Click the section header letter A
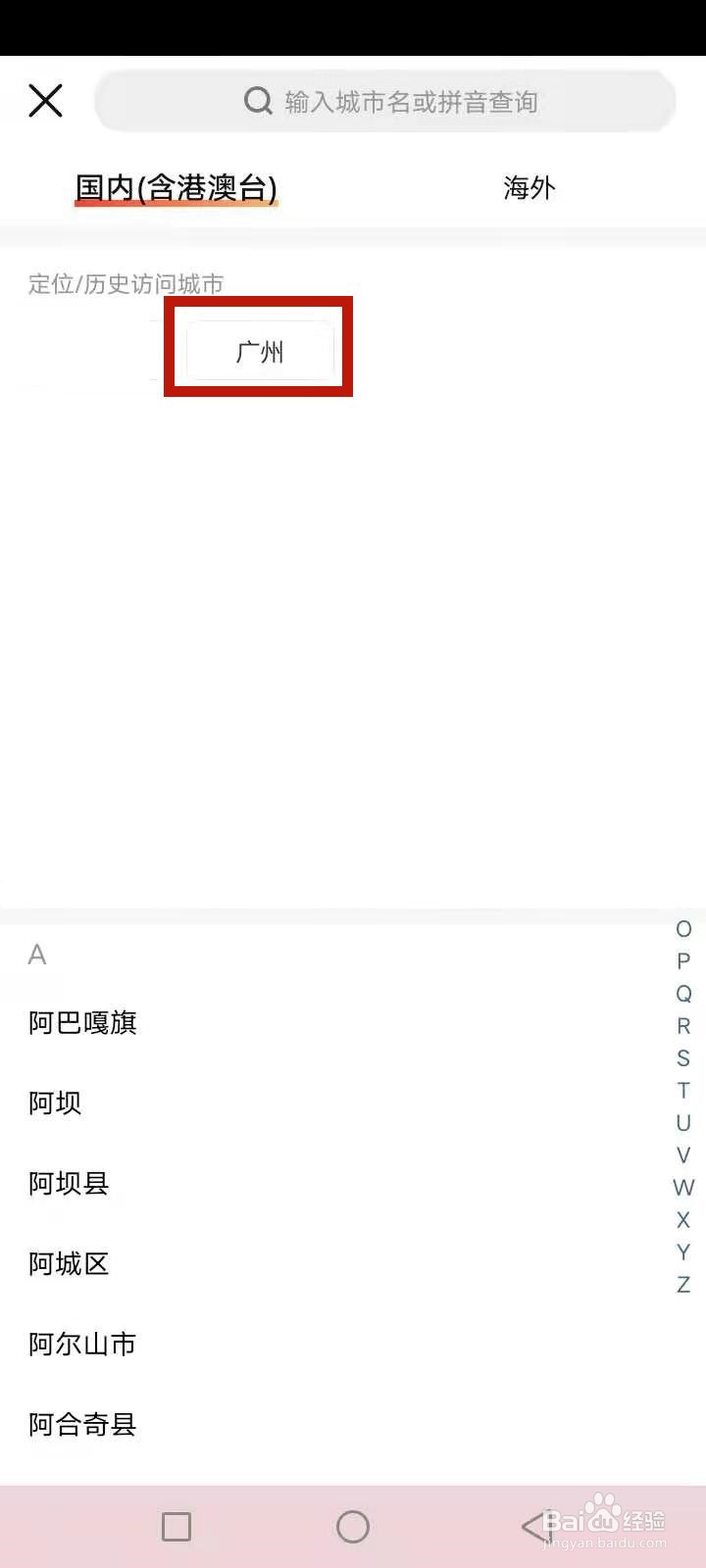This screenshot has height=1568, width=706. click(x=37, y=955)
